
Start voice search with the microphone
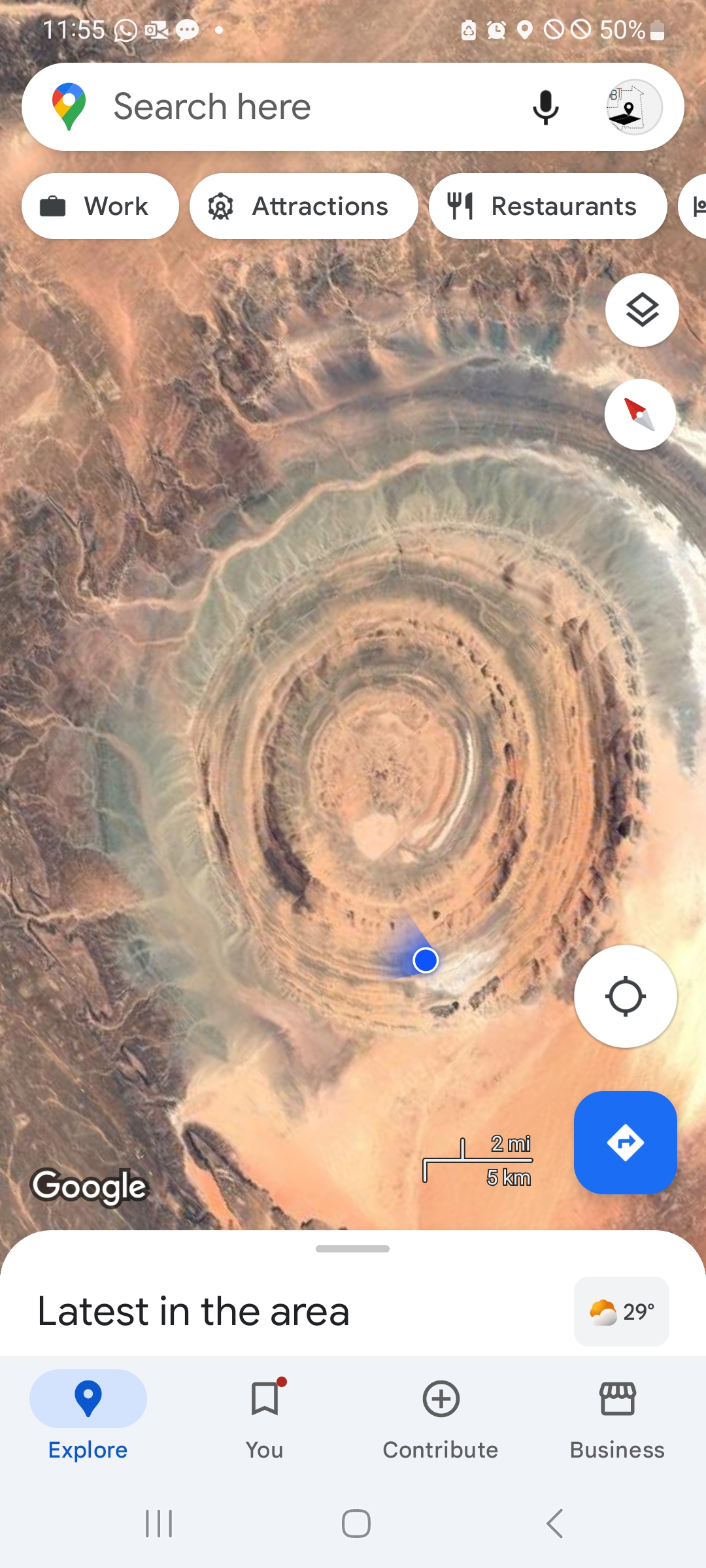(545, 107)
